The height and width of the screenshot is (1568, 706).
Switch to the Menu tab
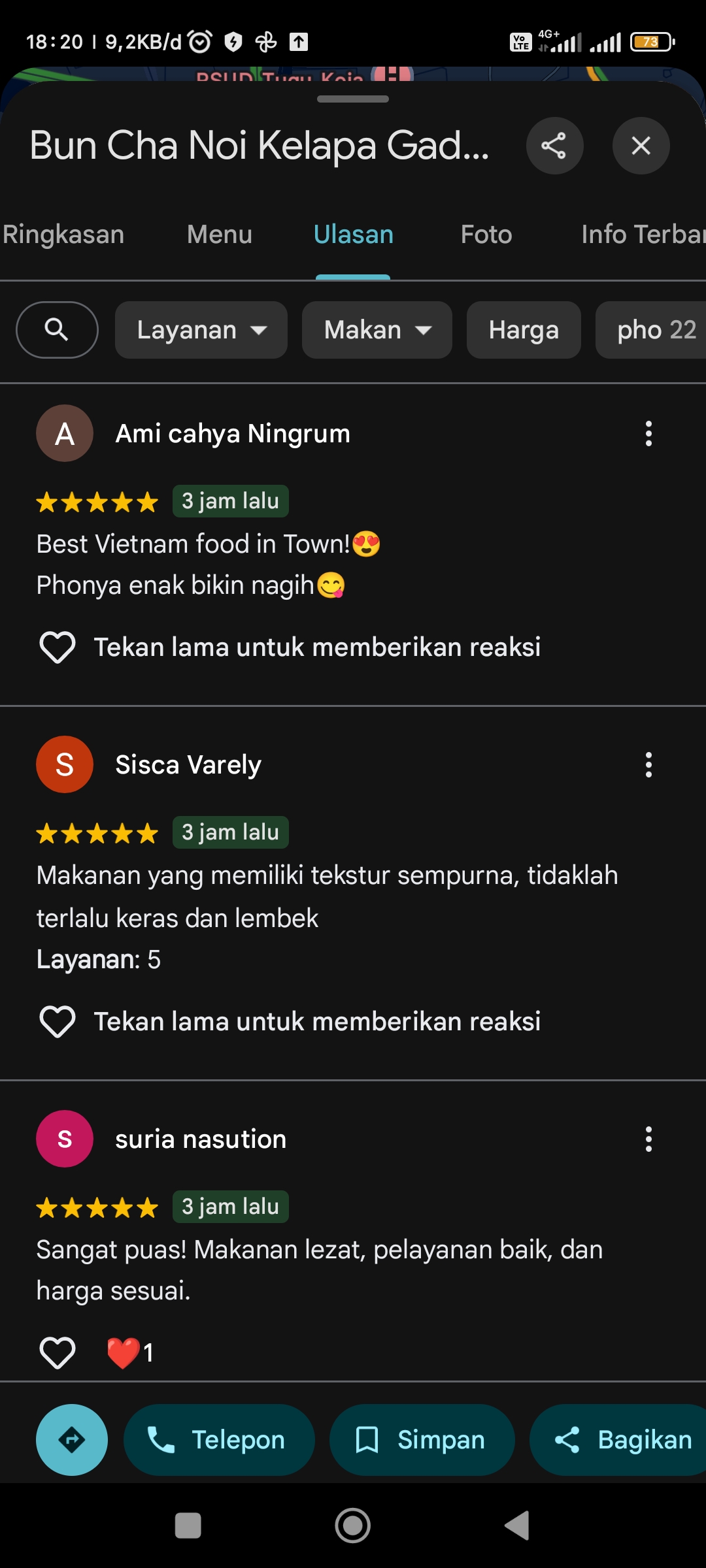pyautogui.click(x=220, y=235)
